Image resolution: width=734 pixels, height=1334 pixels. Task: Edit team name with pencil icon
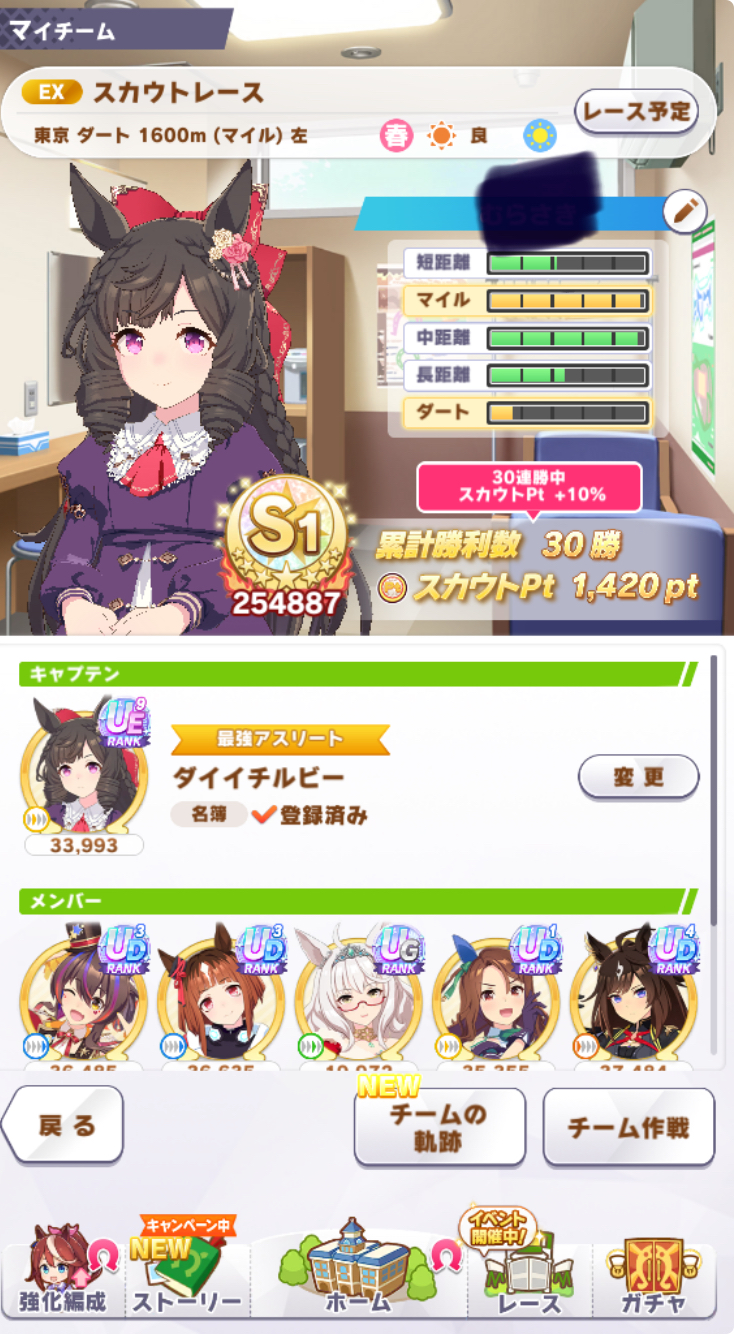pyautogui.click(x=685, y=212)
